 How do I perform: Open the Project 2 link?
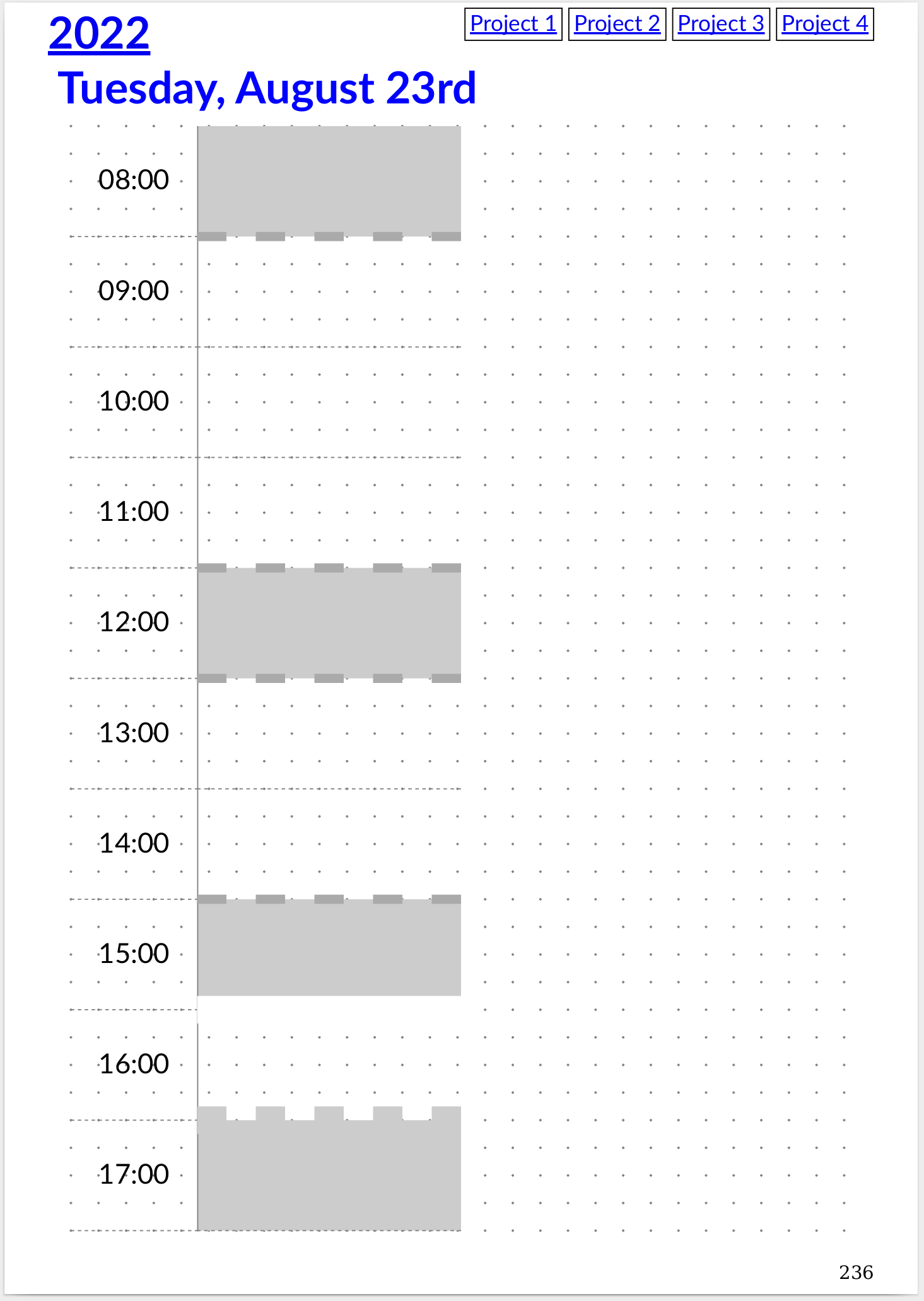[617, 24]
